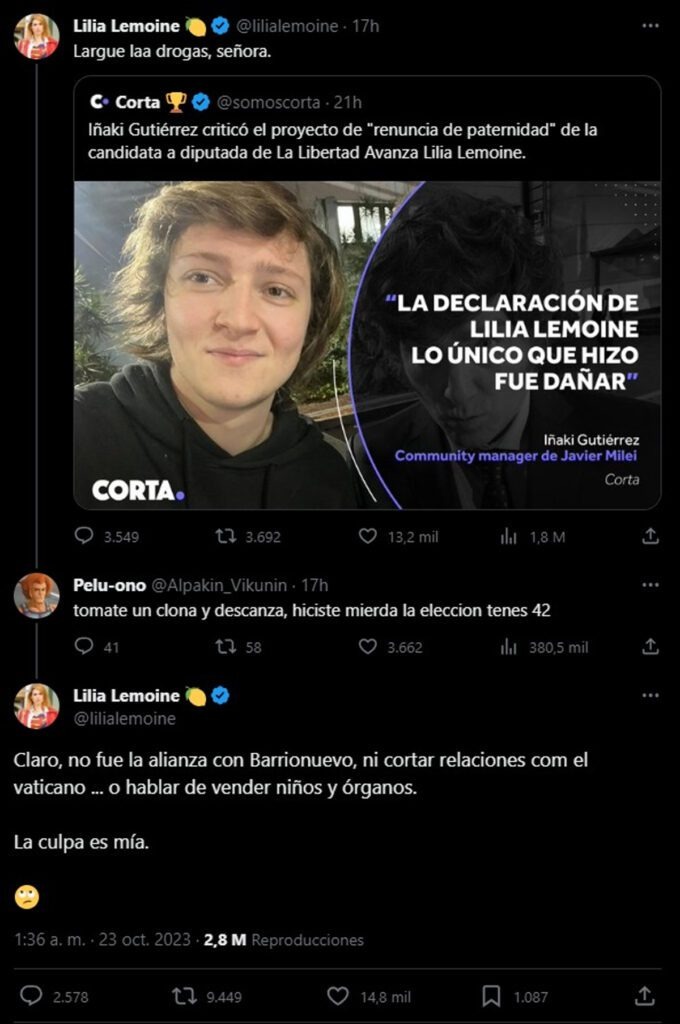Share Pelu-ono's reply
The height and width of the screenshot is (1024, 680).
pyautogui.click(x=650, y=647)
